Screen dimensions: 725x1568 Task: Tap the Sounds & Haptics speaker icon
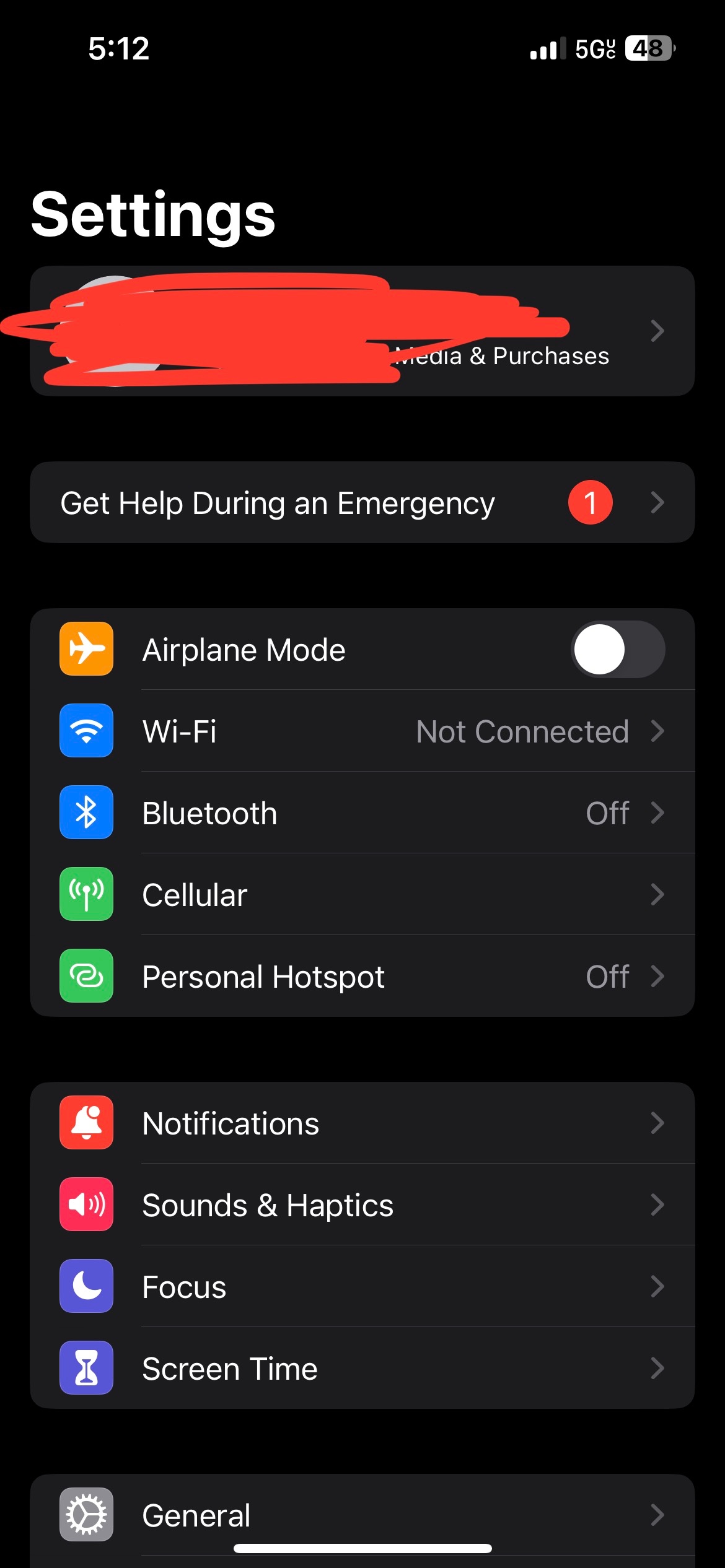coord(86,1204)
